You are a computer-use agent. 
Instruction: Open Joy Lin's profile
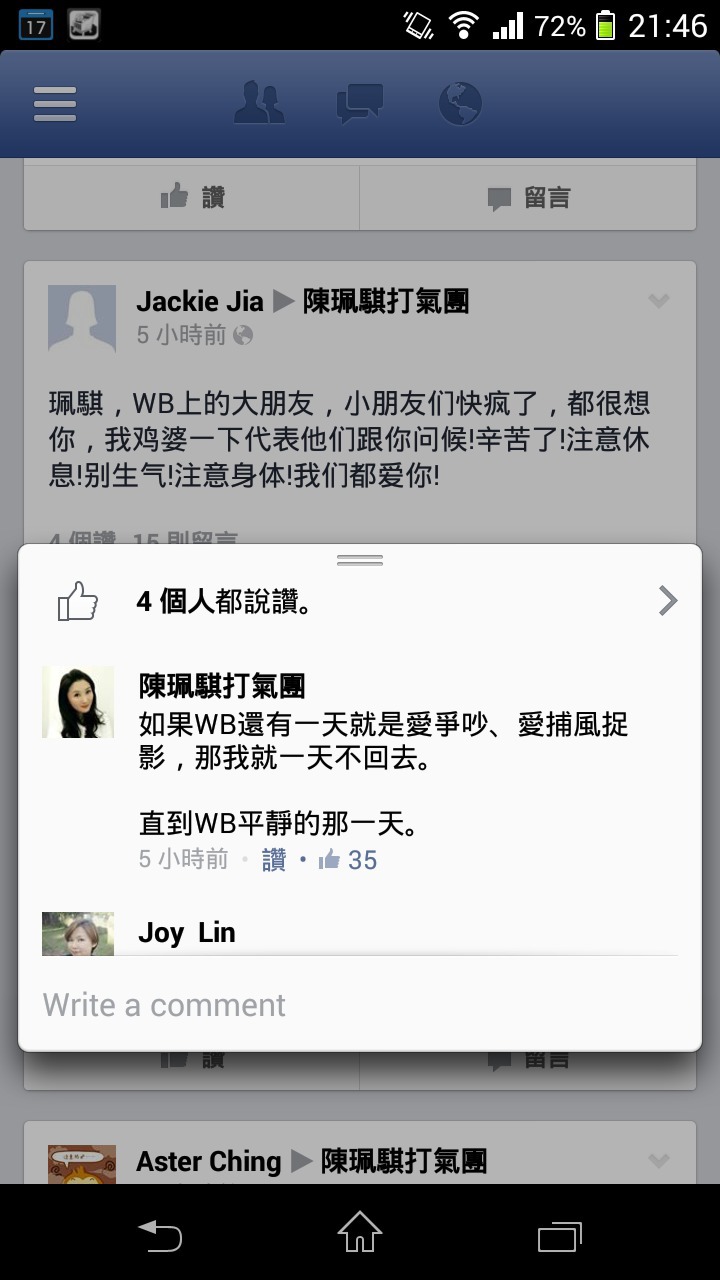[187, 932]
